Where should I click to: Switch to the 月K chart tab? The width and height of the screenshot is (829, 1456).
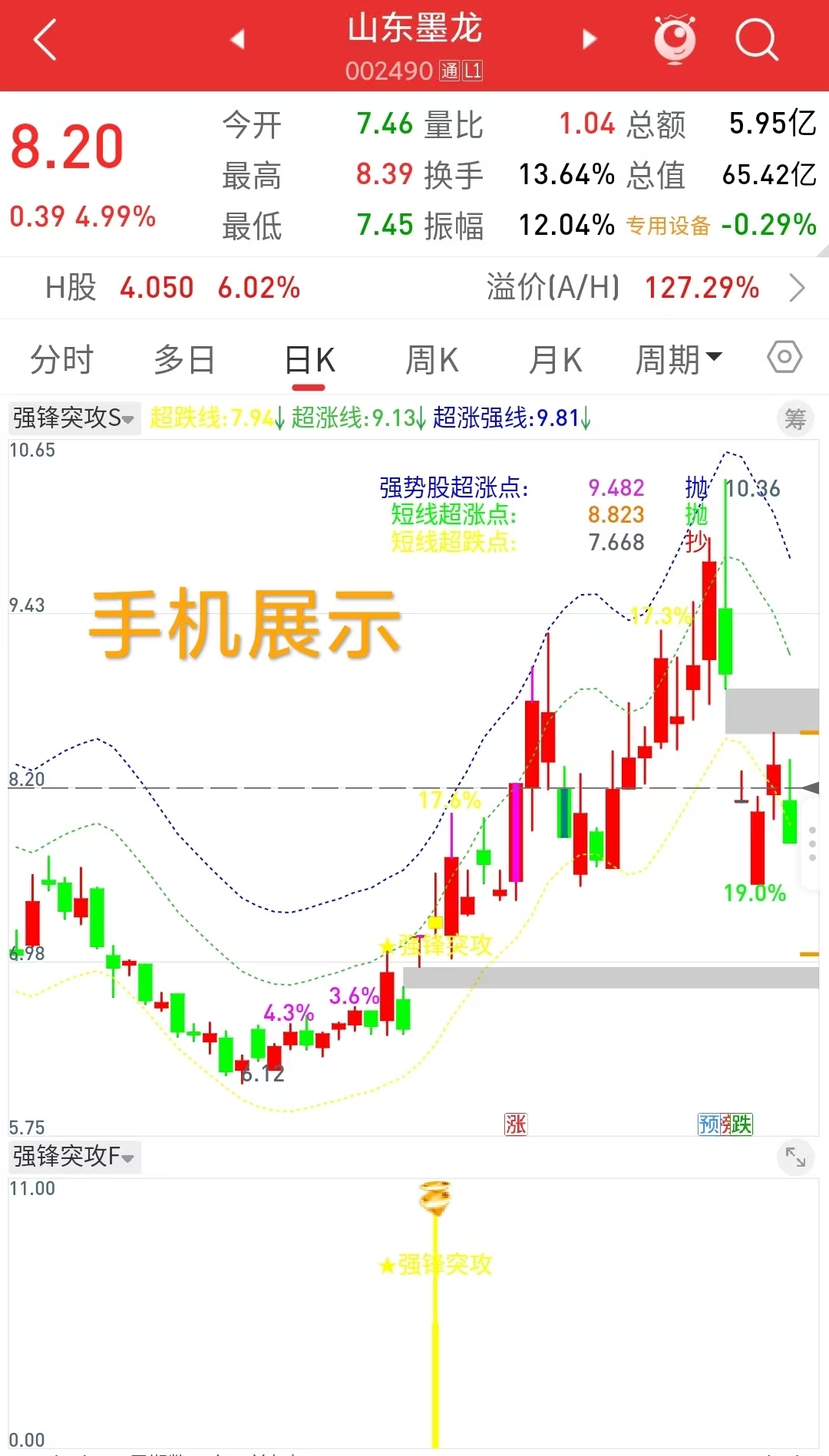coord(556,360)
